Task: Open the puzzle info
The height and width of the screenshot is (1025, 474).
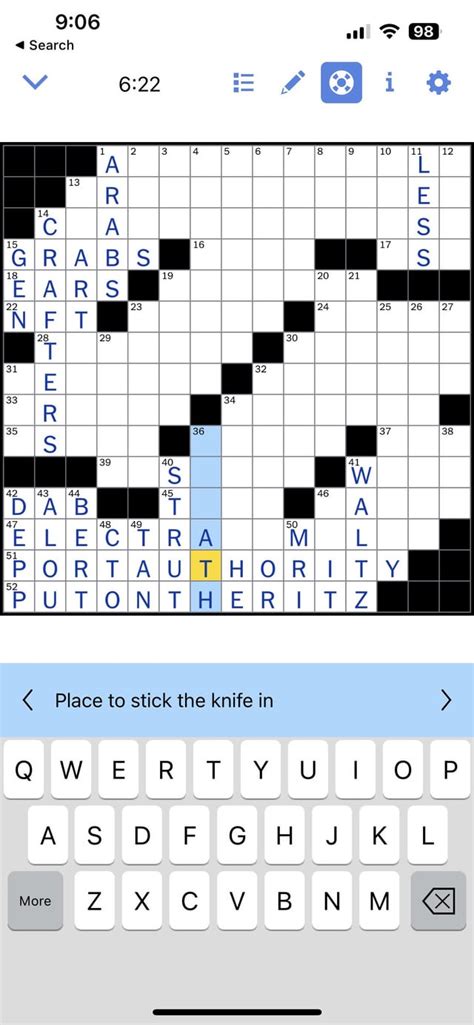Action: point(390,82)
